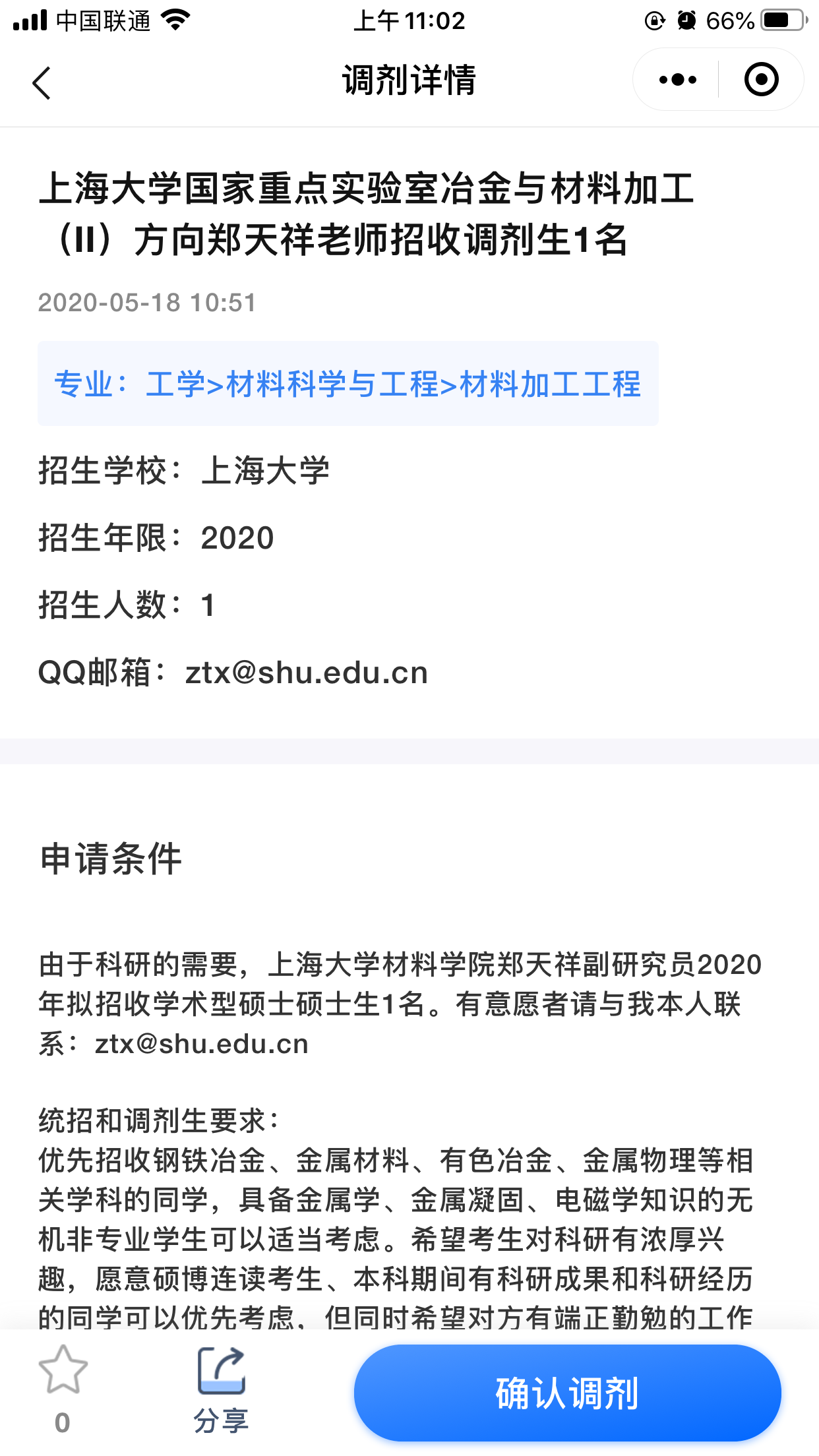
Task: Favorite this post with the star icon
Action: pyautogui.click(x=63, y=1371)
